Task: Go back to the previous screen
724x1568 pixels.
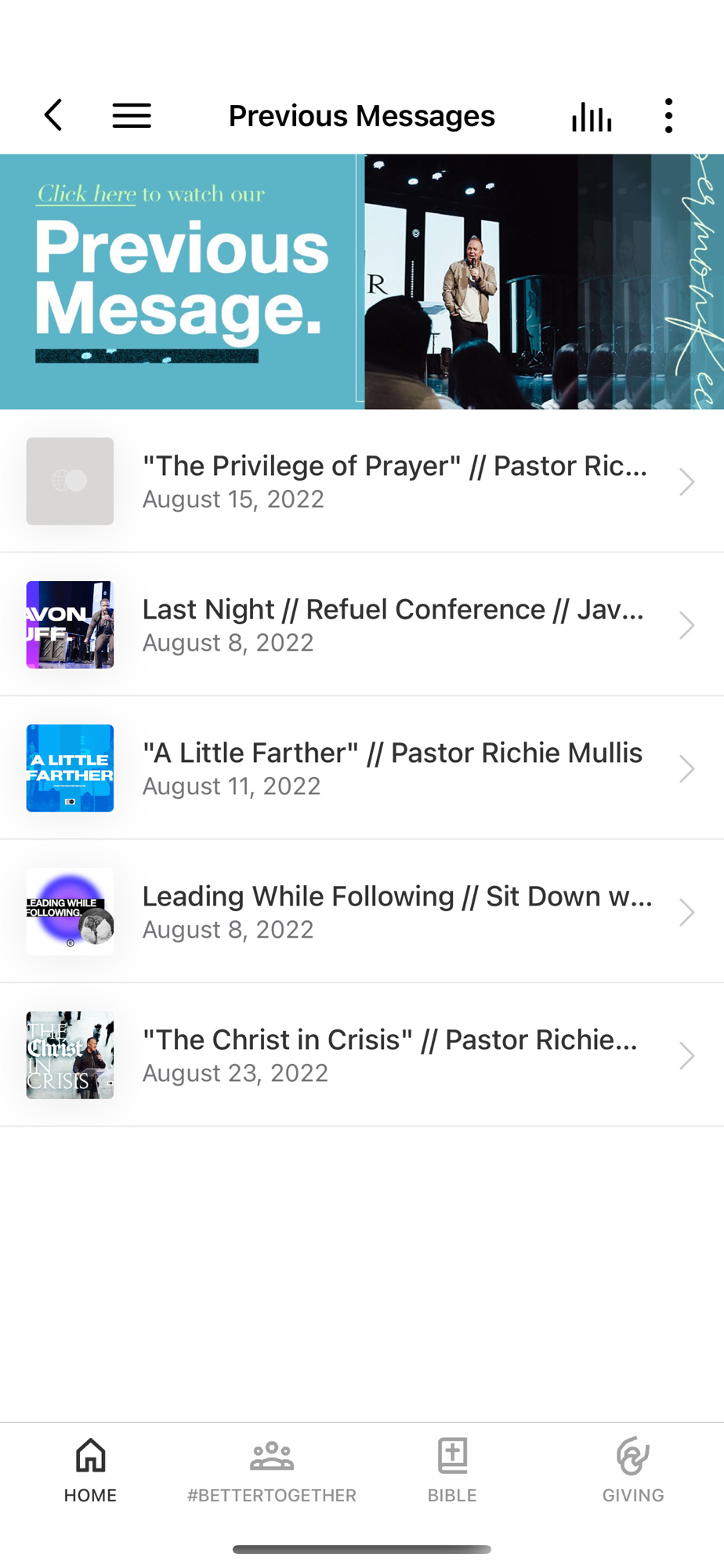Action: pos(53,116)
